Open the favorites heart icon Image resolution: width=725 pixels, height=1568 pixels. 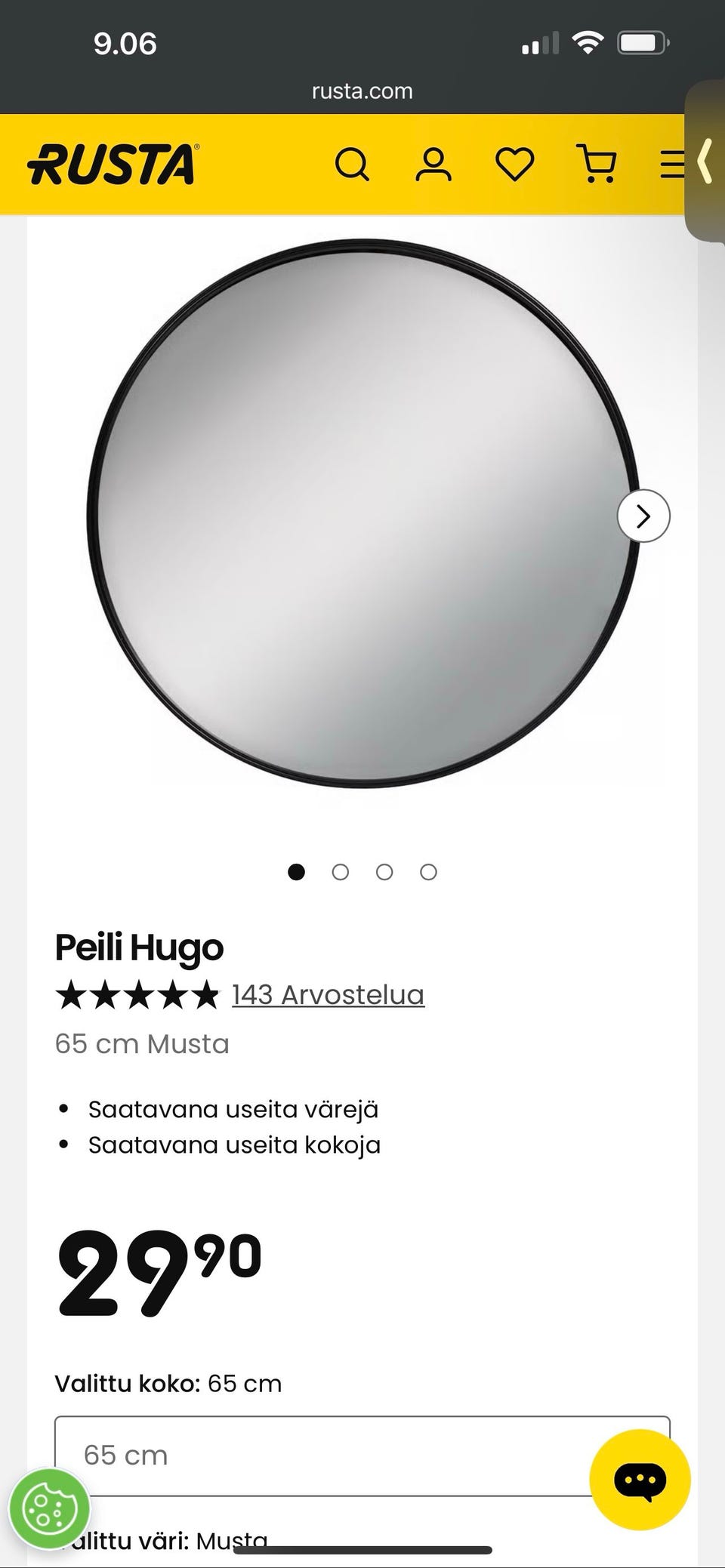coord(515,164)
